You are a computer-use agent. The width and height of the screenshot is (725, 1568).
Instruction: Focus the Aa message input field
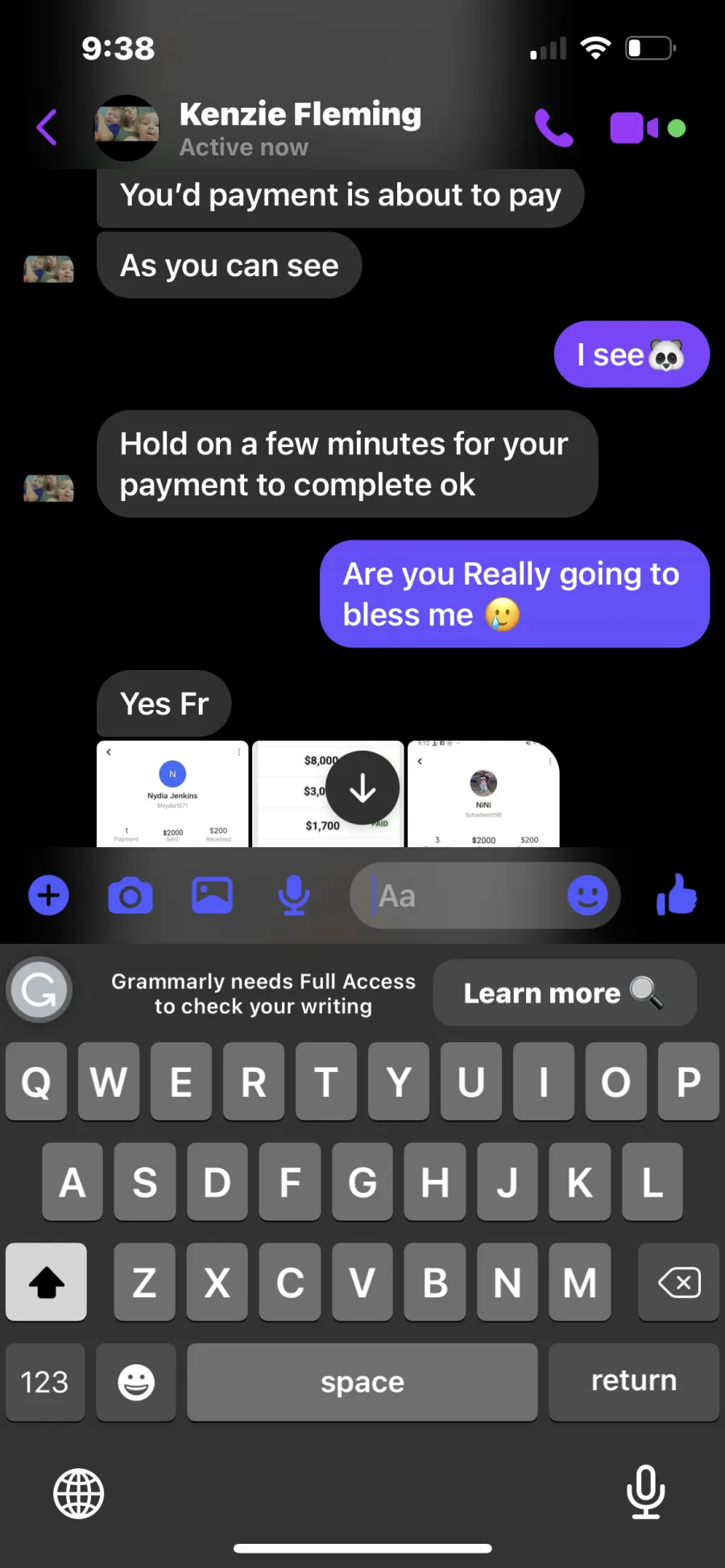[467, 896]
